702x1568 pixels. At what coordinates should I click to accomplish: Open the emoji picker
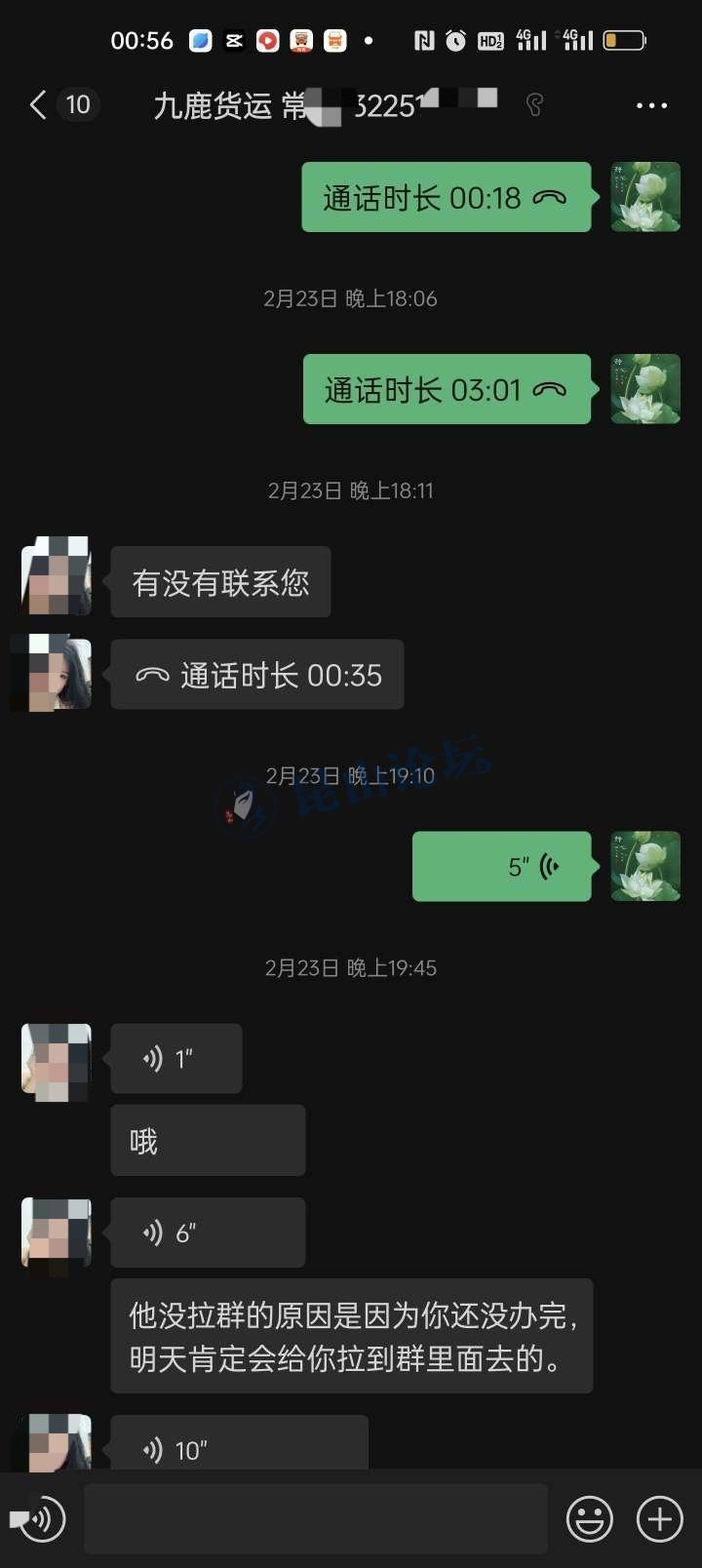click(x=590, y=1519)
